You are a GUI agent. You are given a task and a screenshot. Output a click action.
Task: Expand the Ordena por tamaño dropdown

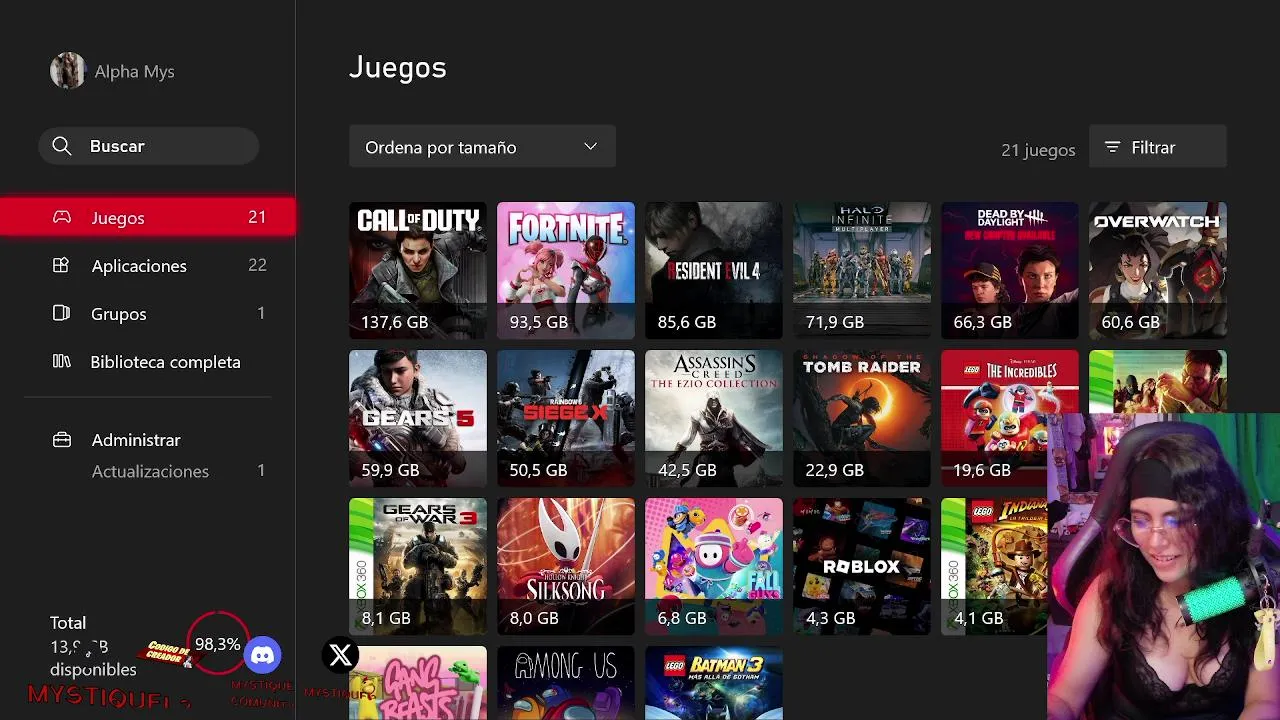[482, 147]
